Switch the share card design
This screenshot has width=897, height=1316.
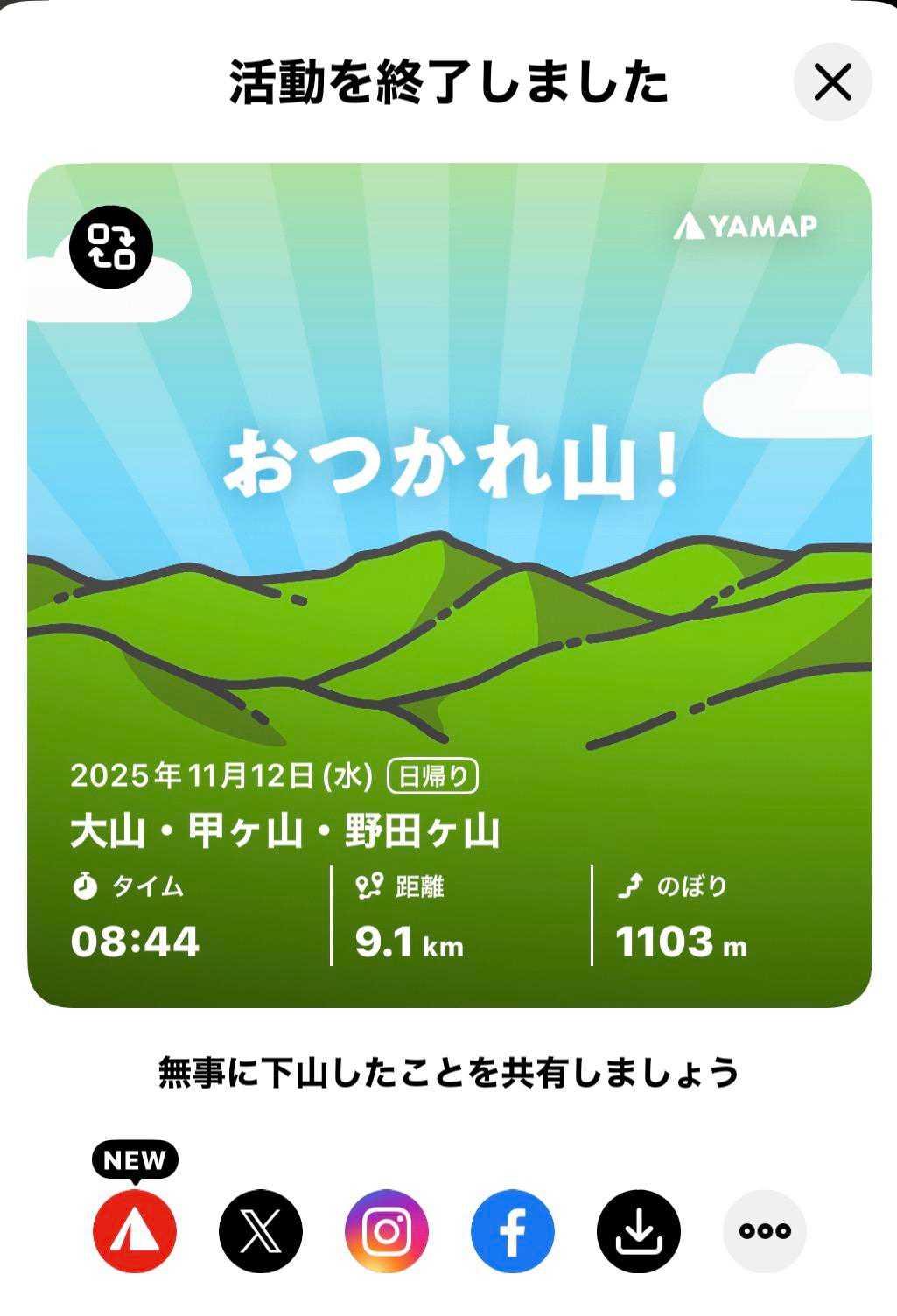coord(111,248)
